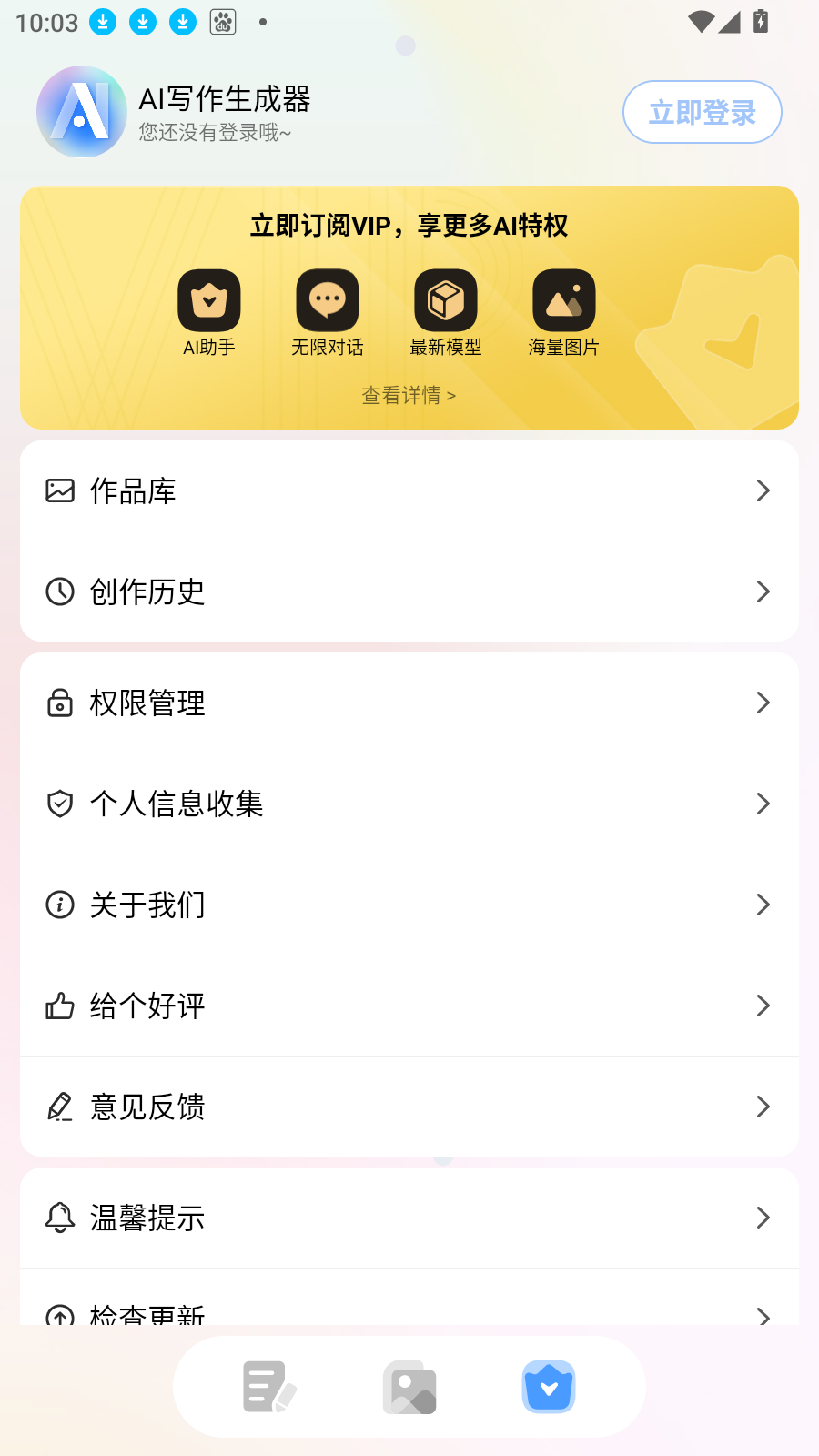Open 关于我们 about page
The image size is (819, 1456).
click(x=409, y=905)
